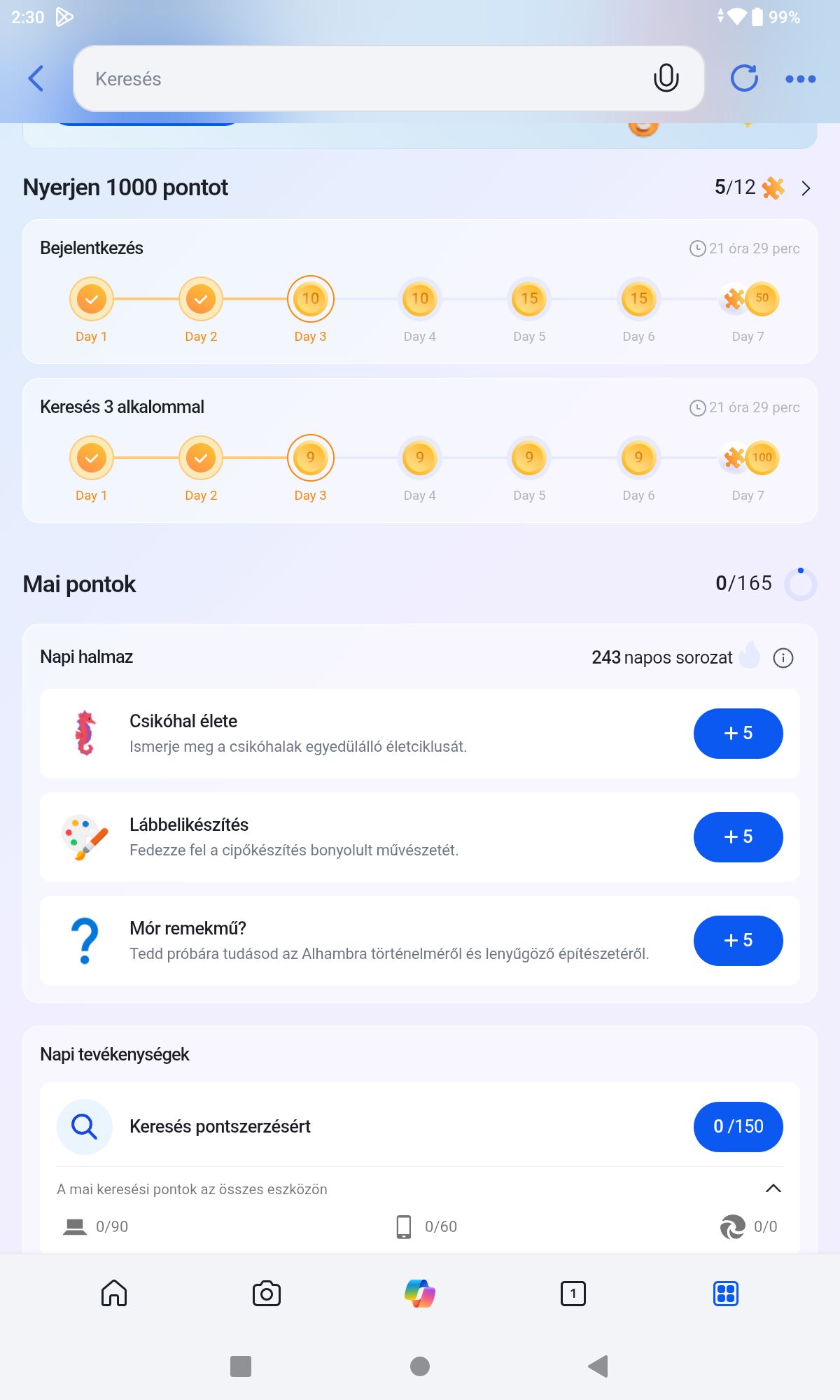The height and width of the screenshot is (1400, 840).
Task: Open the camera visual search tab
Action: 267,1293
